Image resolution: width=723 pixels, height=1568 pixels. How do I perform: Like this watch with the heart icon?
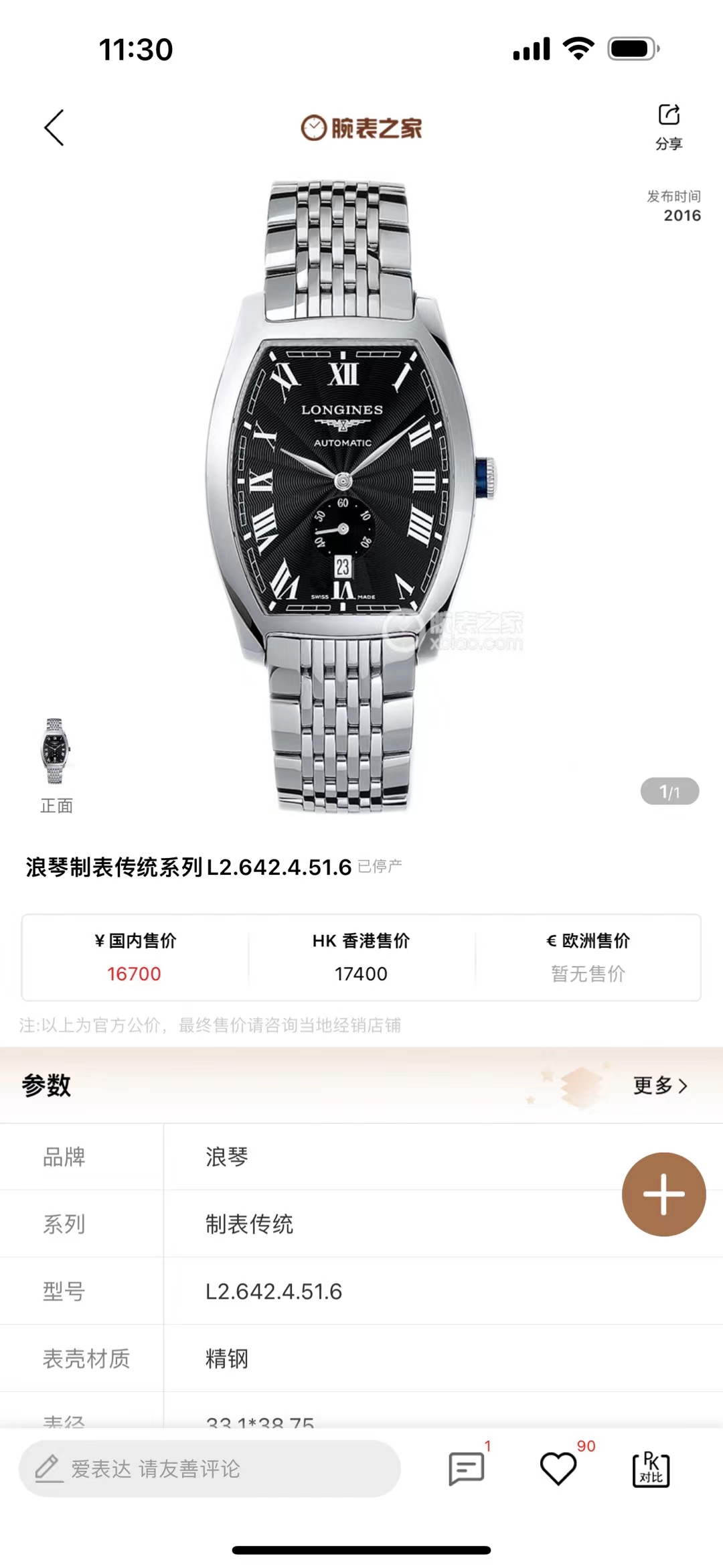[x=558, y=1469]
